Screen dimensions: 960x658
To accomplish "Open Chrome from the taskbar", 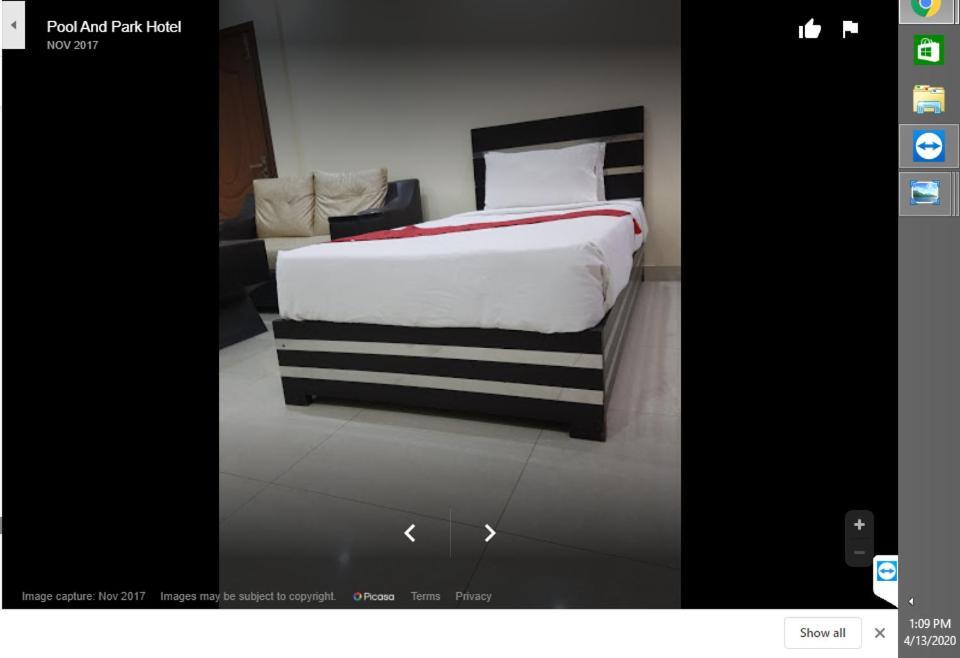I will click(927, 8).
